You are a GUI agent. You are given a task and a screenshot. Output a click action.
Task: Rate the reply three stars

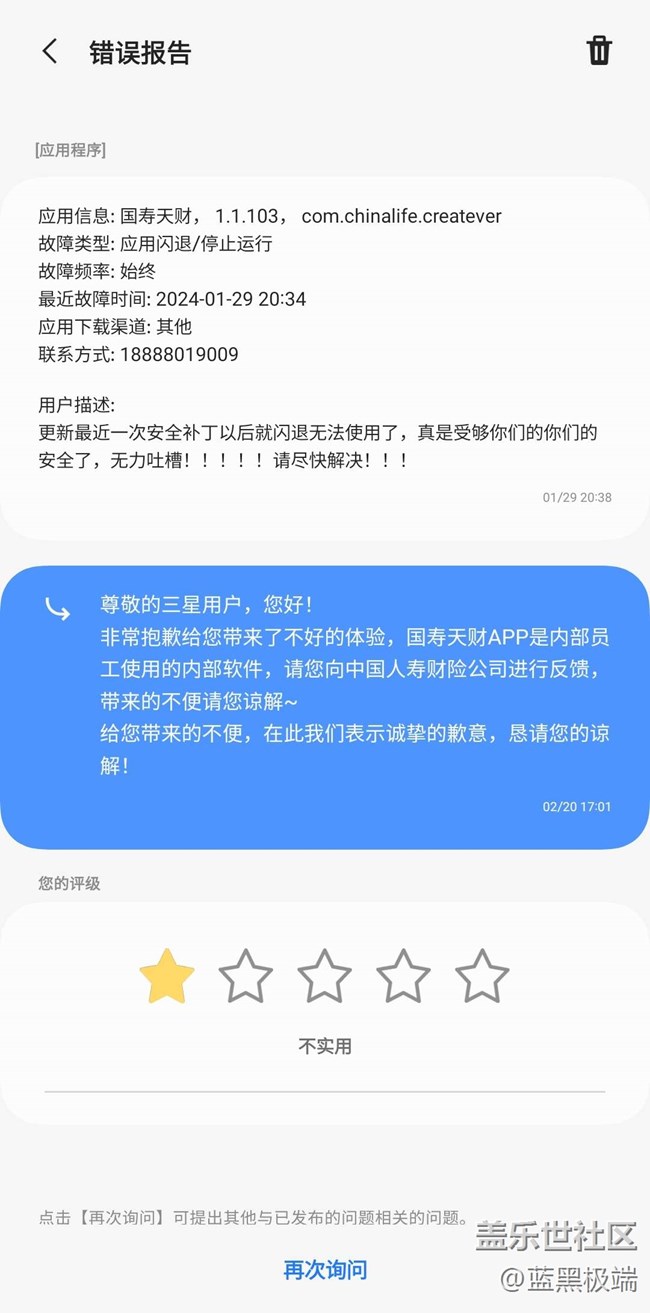[324, 976]
